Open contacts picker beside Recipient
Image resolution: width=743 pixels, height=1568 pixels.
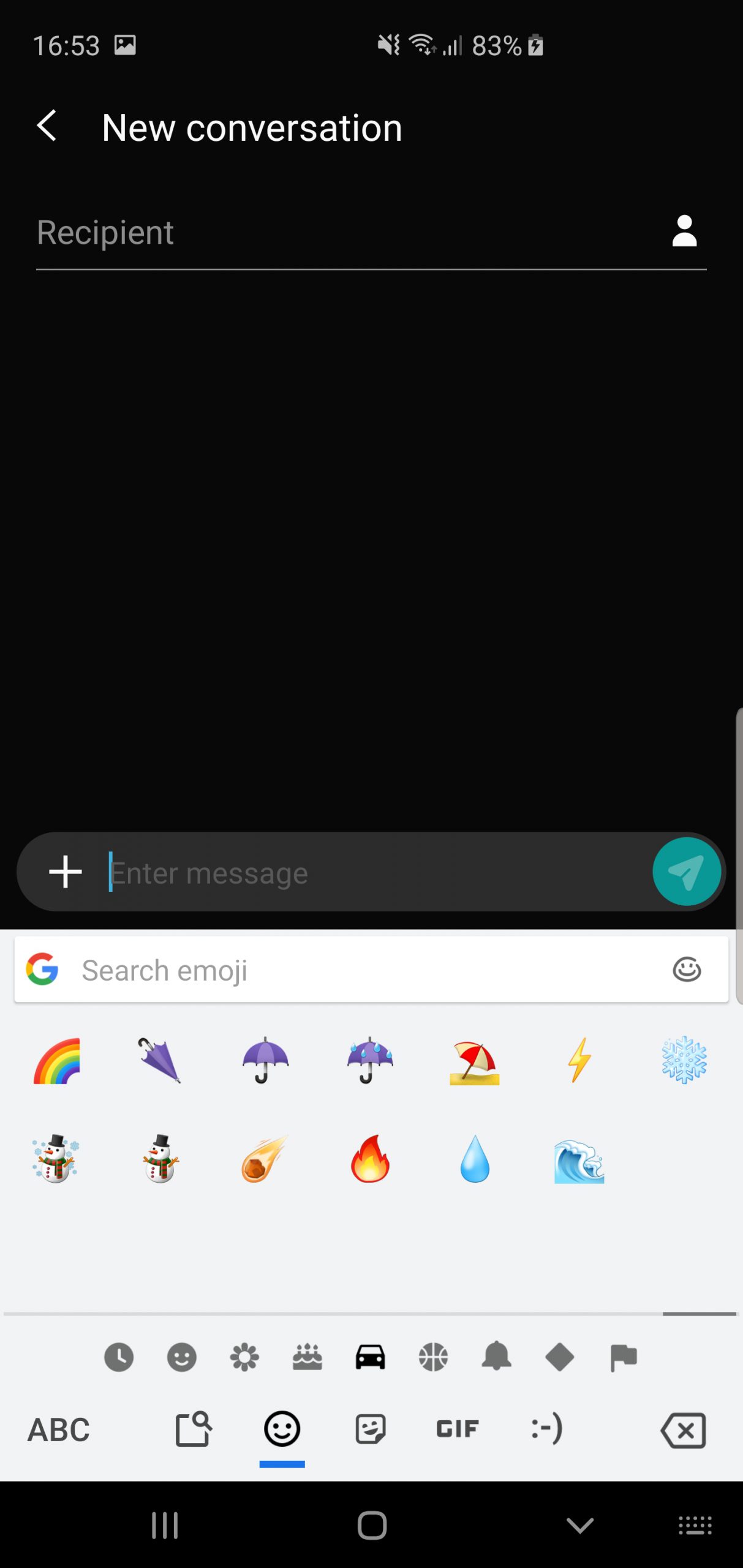[x=684, y=231]
